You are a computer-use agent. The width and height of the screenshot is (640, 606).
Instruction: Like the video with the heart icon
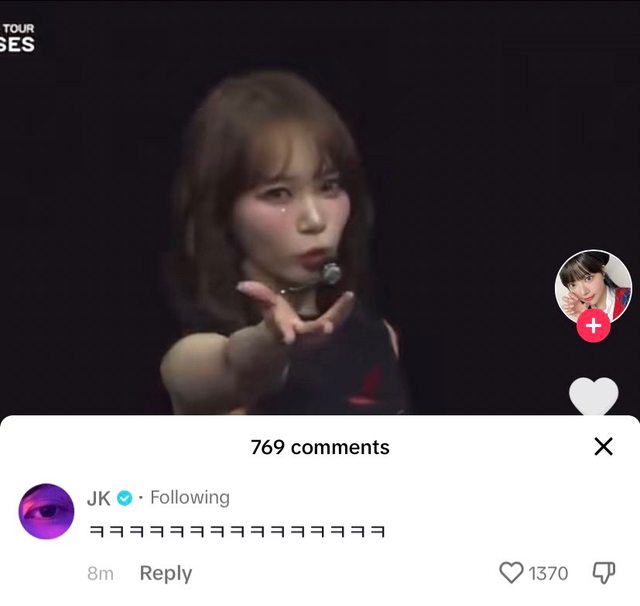point(593,396)
